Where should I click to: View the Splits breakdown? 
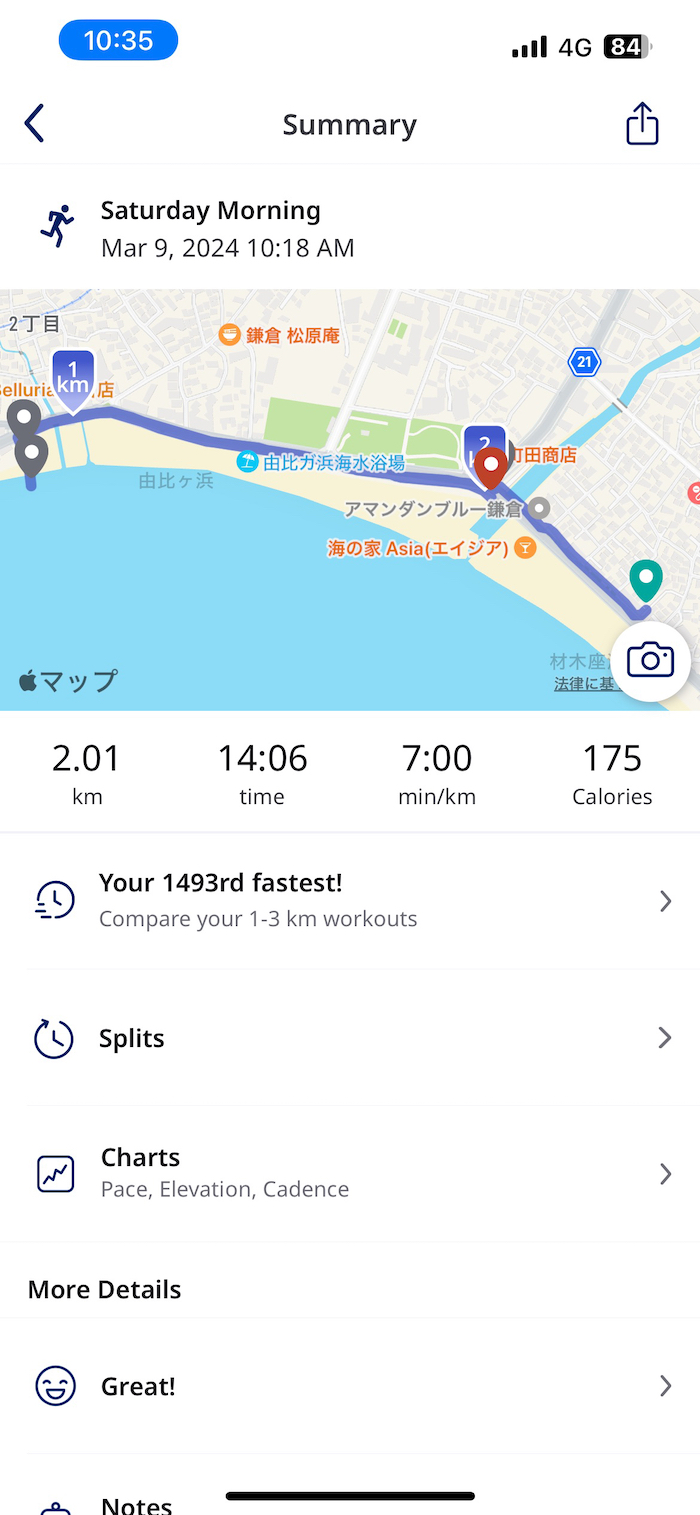[x=350, y=1038]
